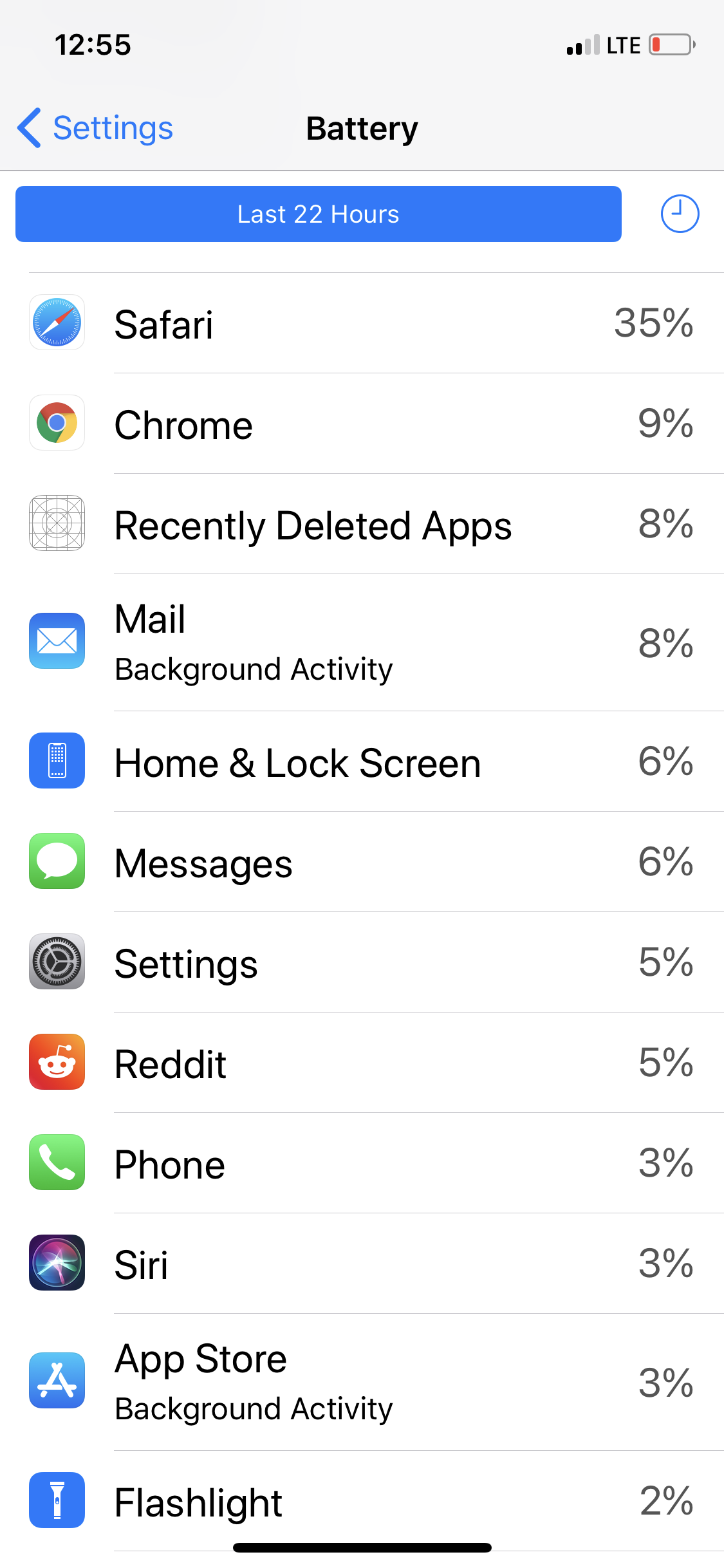Tap the Flashlight usage row
Screen dimensions: 724x1568
tap(362, 1501)
